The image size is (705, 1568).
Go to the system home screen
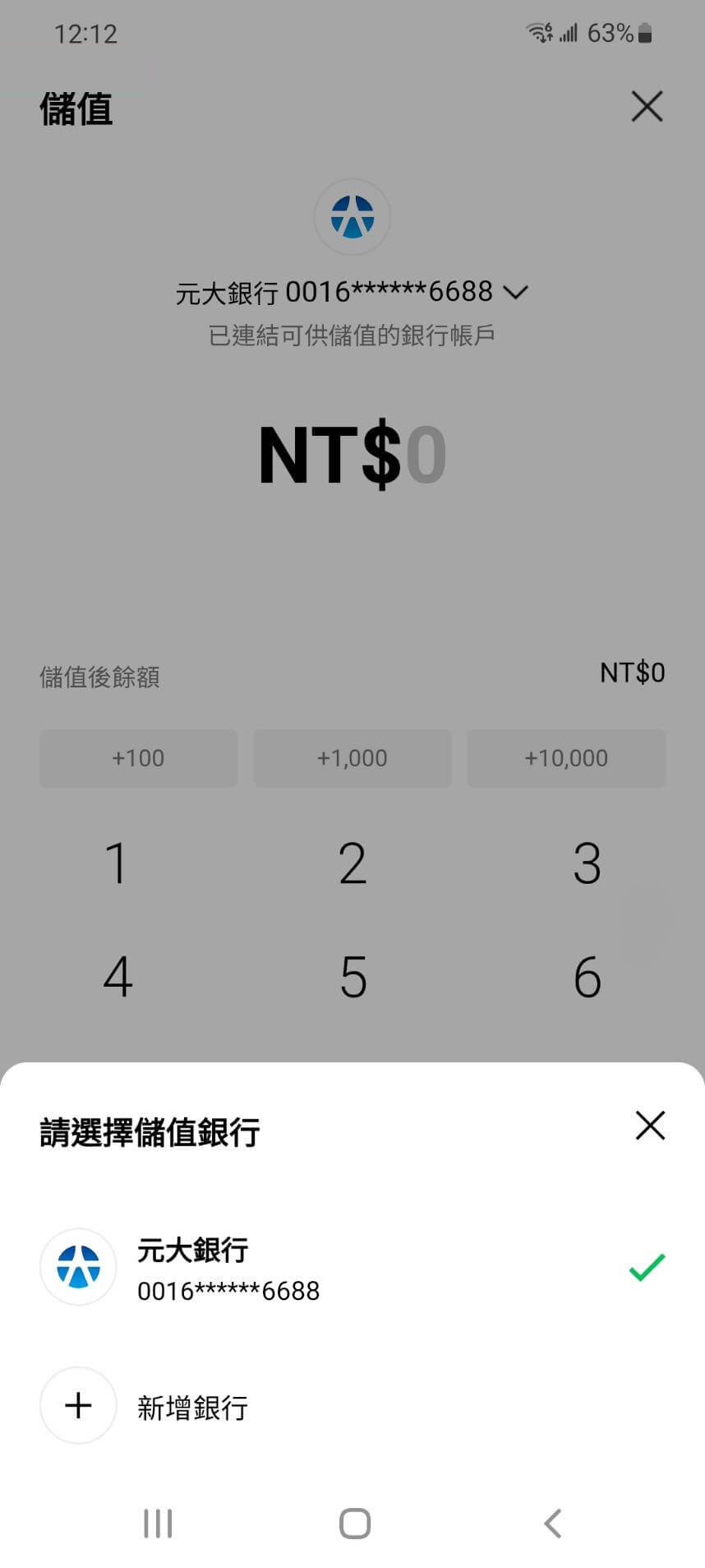pos(354,1523)
